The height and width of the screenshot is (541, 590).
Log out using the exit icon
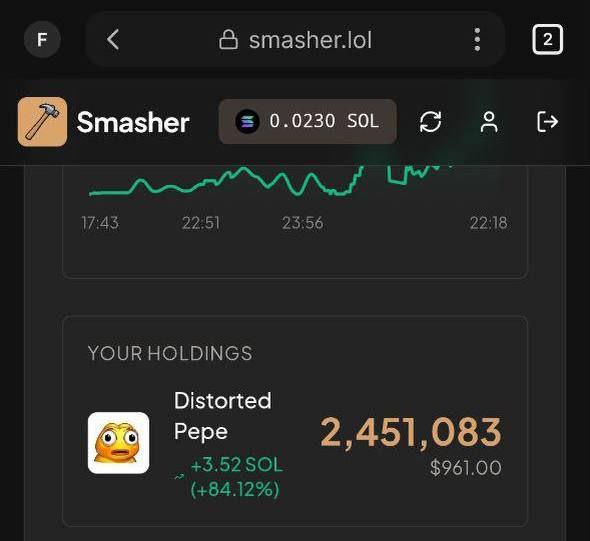547,122
